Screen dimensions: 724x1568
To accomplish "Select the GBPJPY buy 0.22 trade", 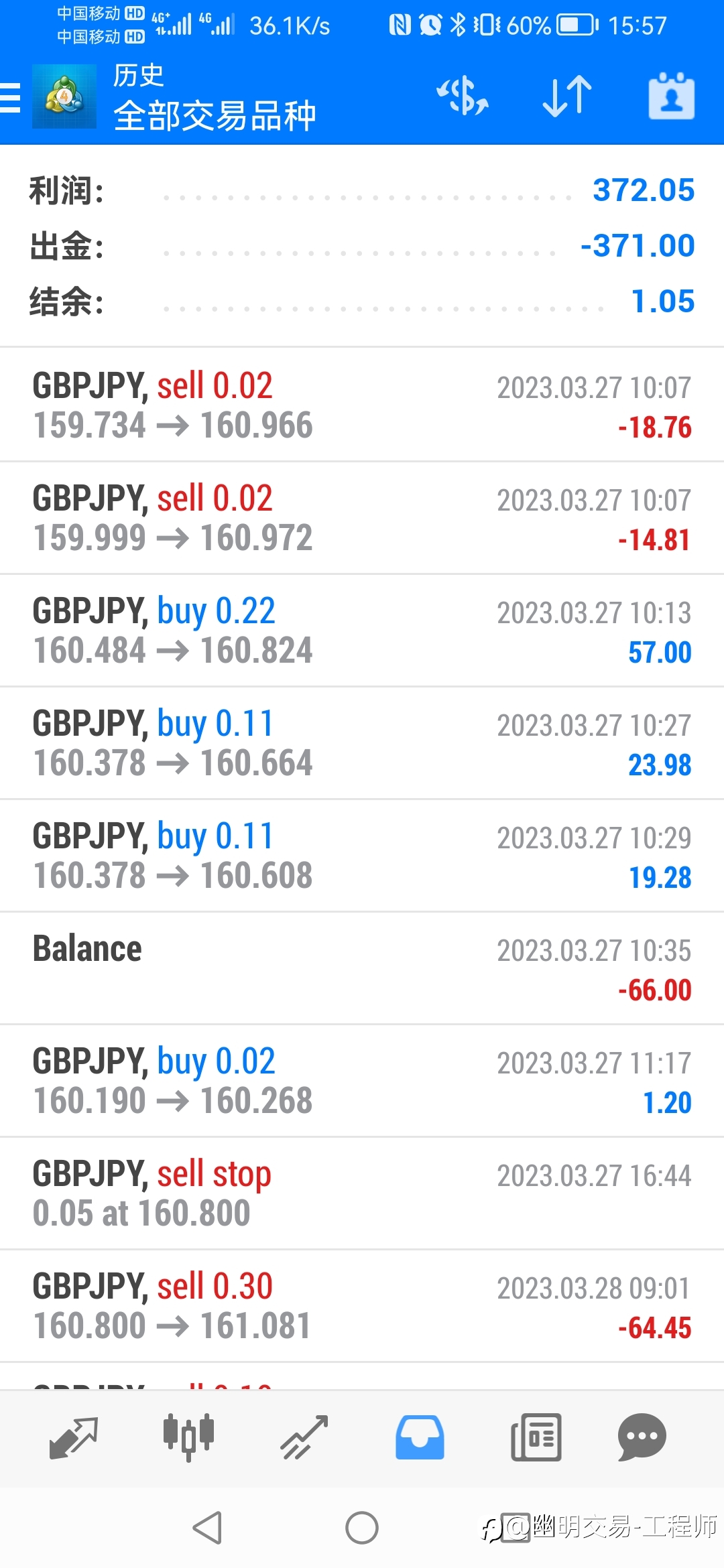I will click(x=362, y=630).
